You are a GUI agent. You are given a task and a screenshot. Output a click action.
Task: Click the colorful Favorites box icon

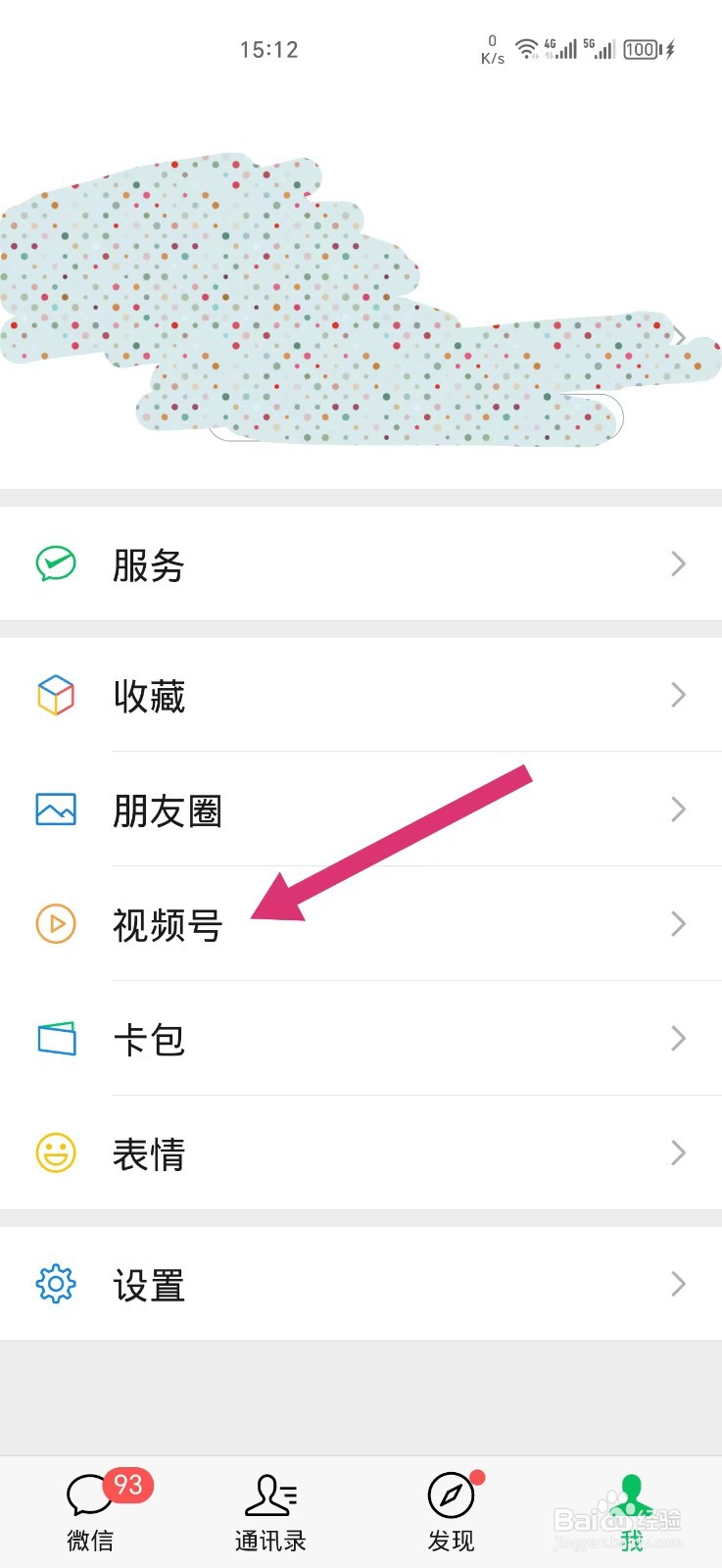pyautogui.click(x=56, y=695)
